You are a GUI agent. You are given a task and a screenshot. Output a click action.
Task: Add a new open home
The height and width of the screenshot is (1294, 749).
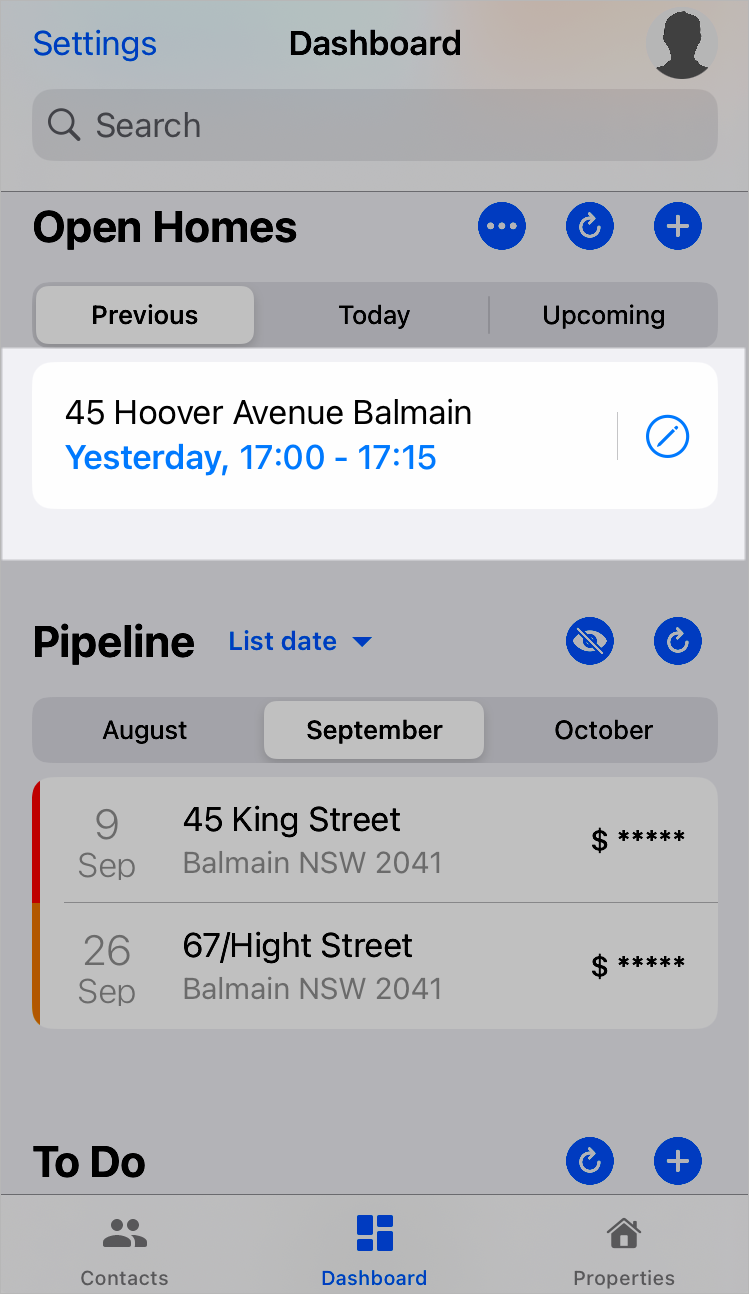click(678, 227)
